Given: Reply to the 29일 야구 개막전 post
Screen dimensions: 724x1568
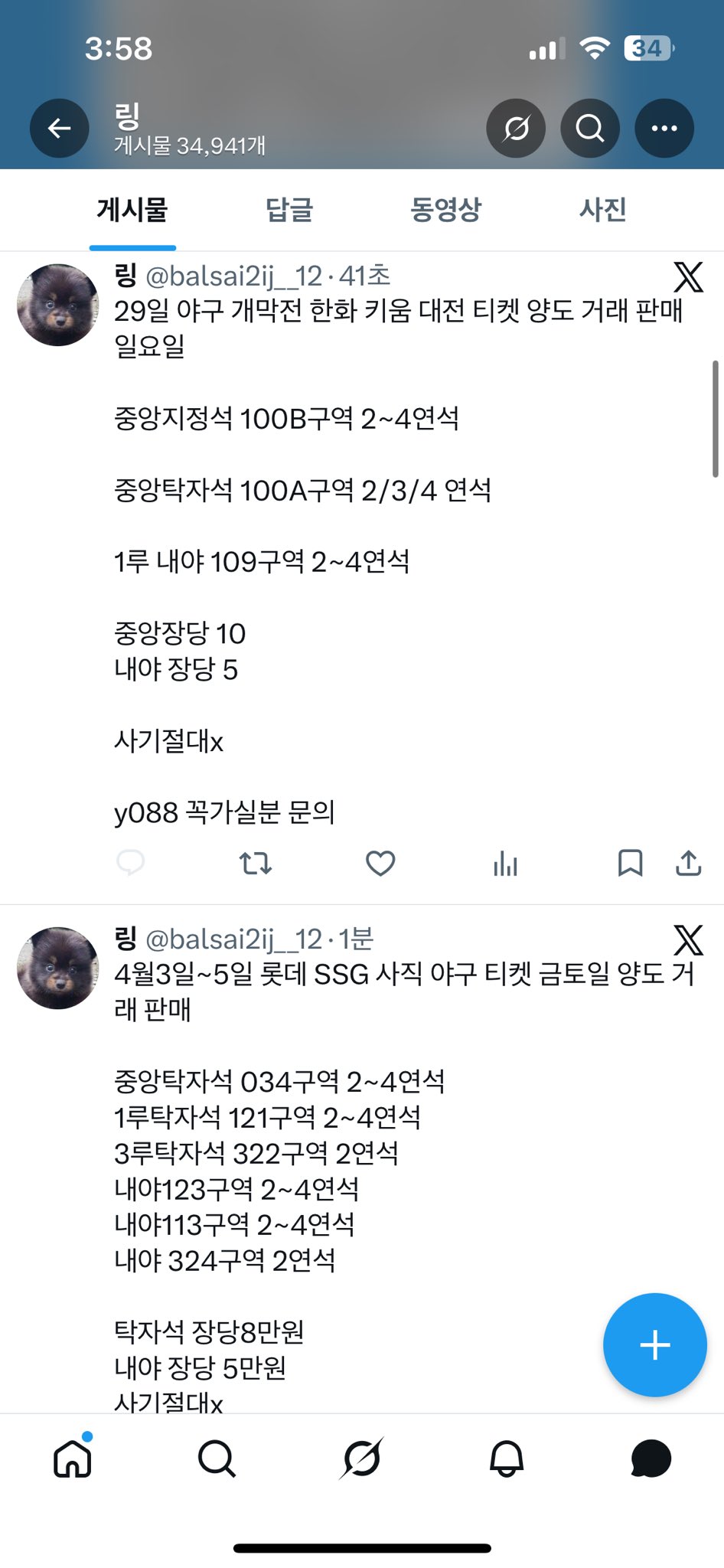Looking at the screenshot, I should [x=131, y=863].
